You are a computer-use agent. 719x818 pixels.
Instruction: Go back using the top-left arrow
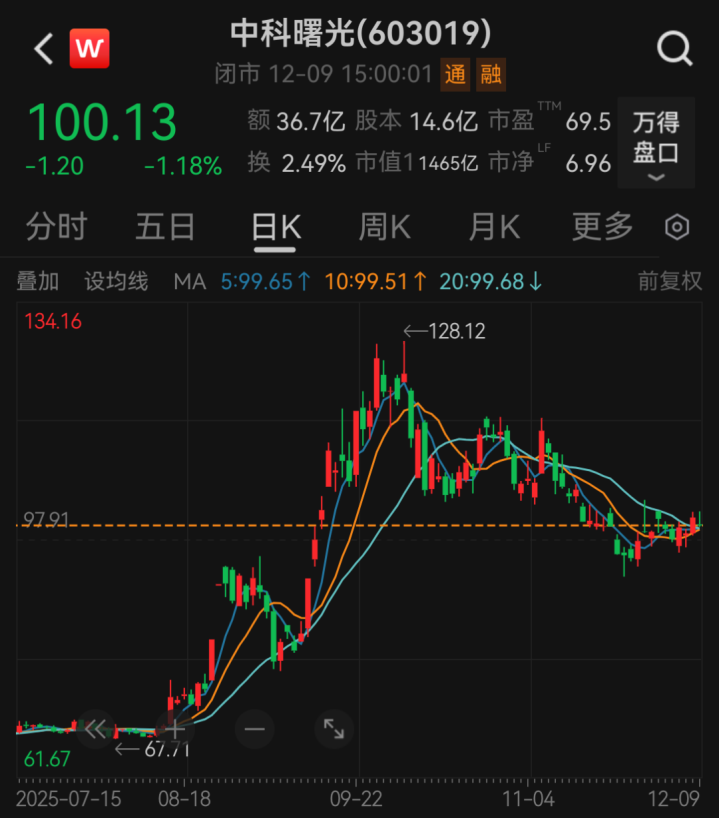(x=43, y=48)
